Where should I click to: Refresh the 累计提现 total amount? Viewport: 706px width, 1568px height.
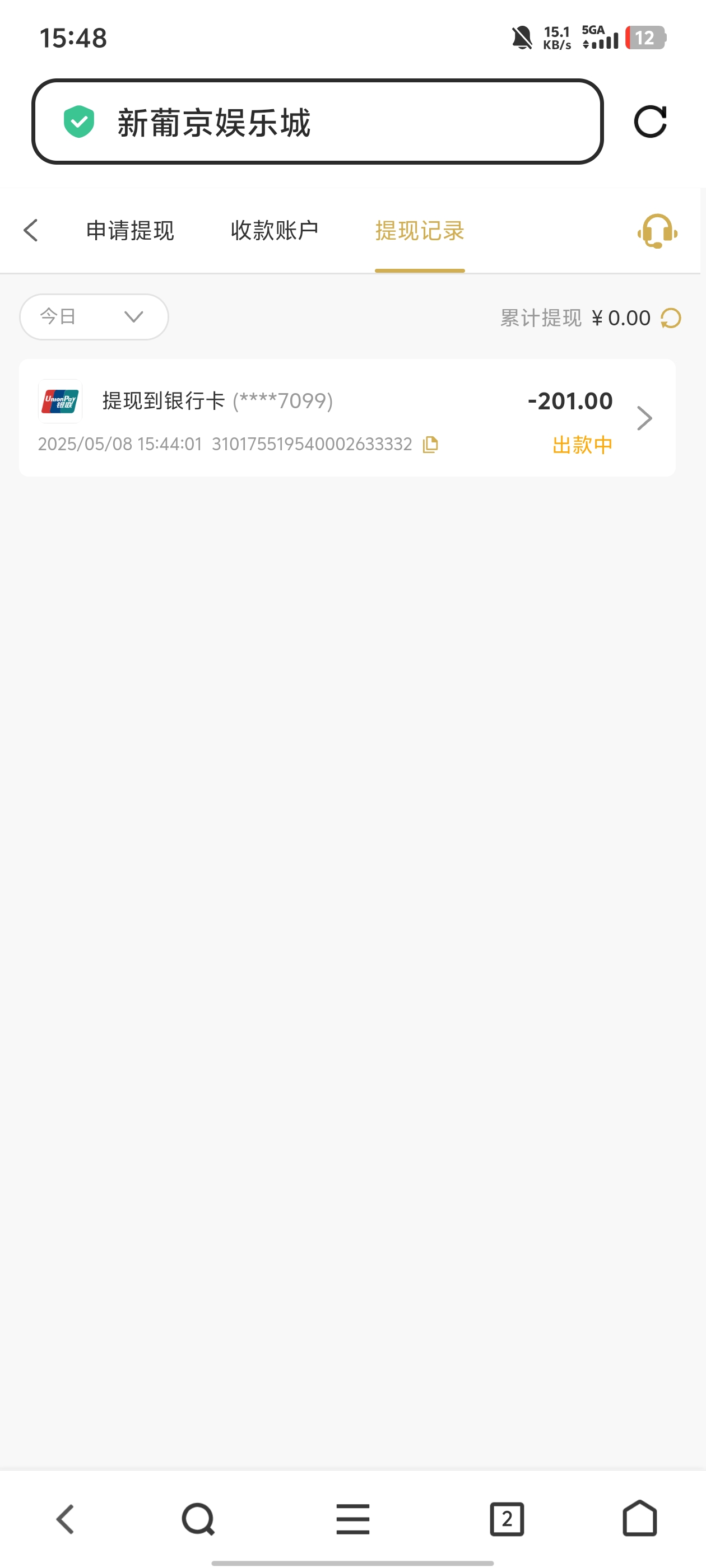[x=671, y=318]
